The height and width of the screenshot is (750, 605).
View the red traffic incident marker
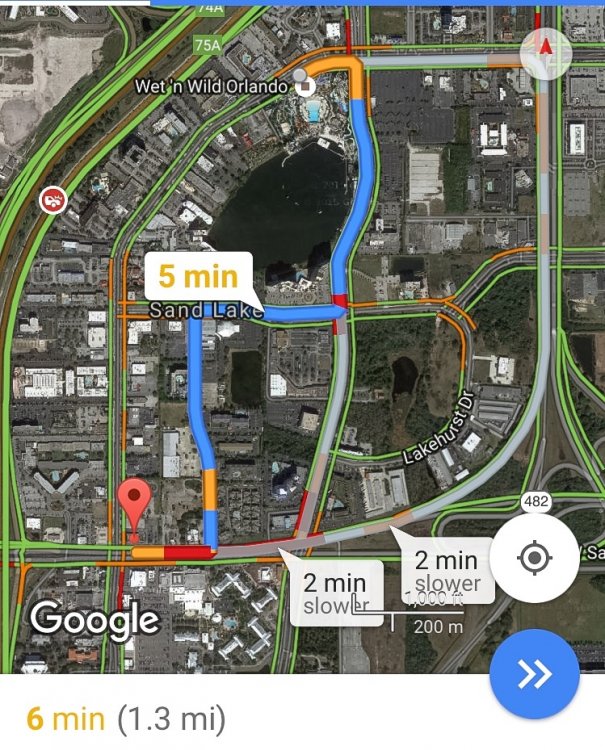pos(52,200)
